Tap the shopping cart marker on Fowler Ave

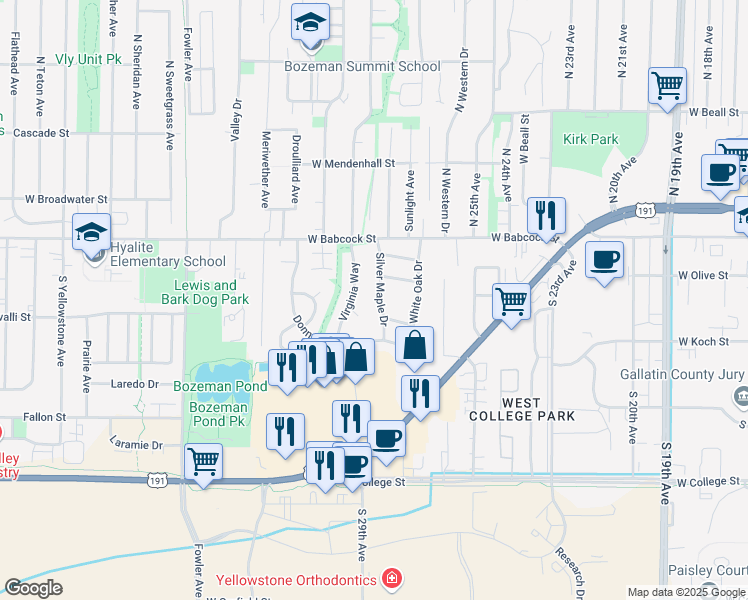click(203, 463)
